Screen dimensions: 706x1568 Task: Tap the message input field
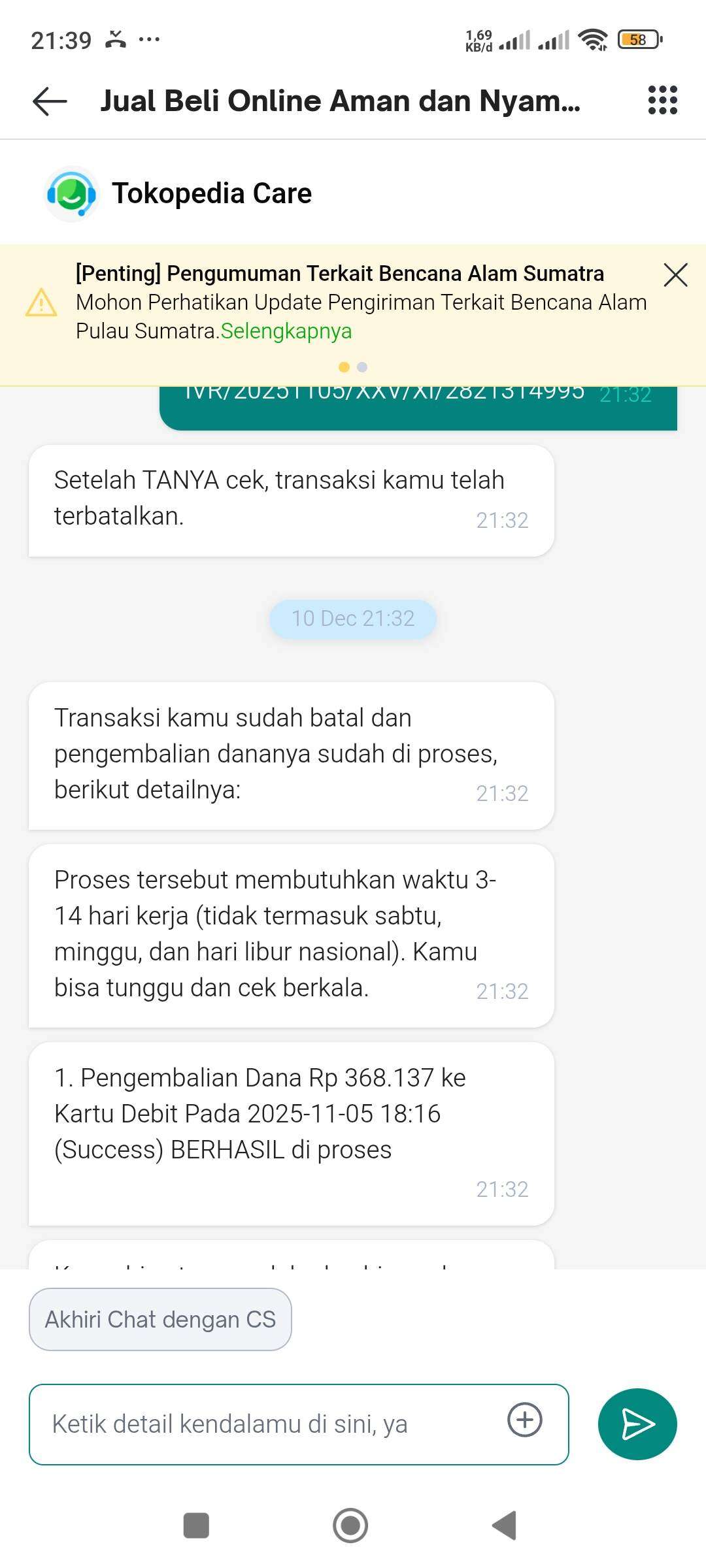click(x=261, y=1423)
